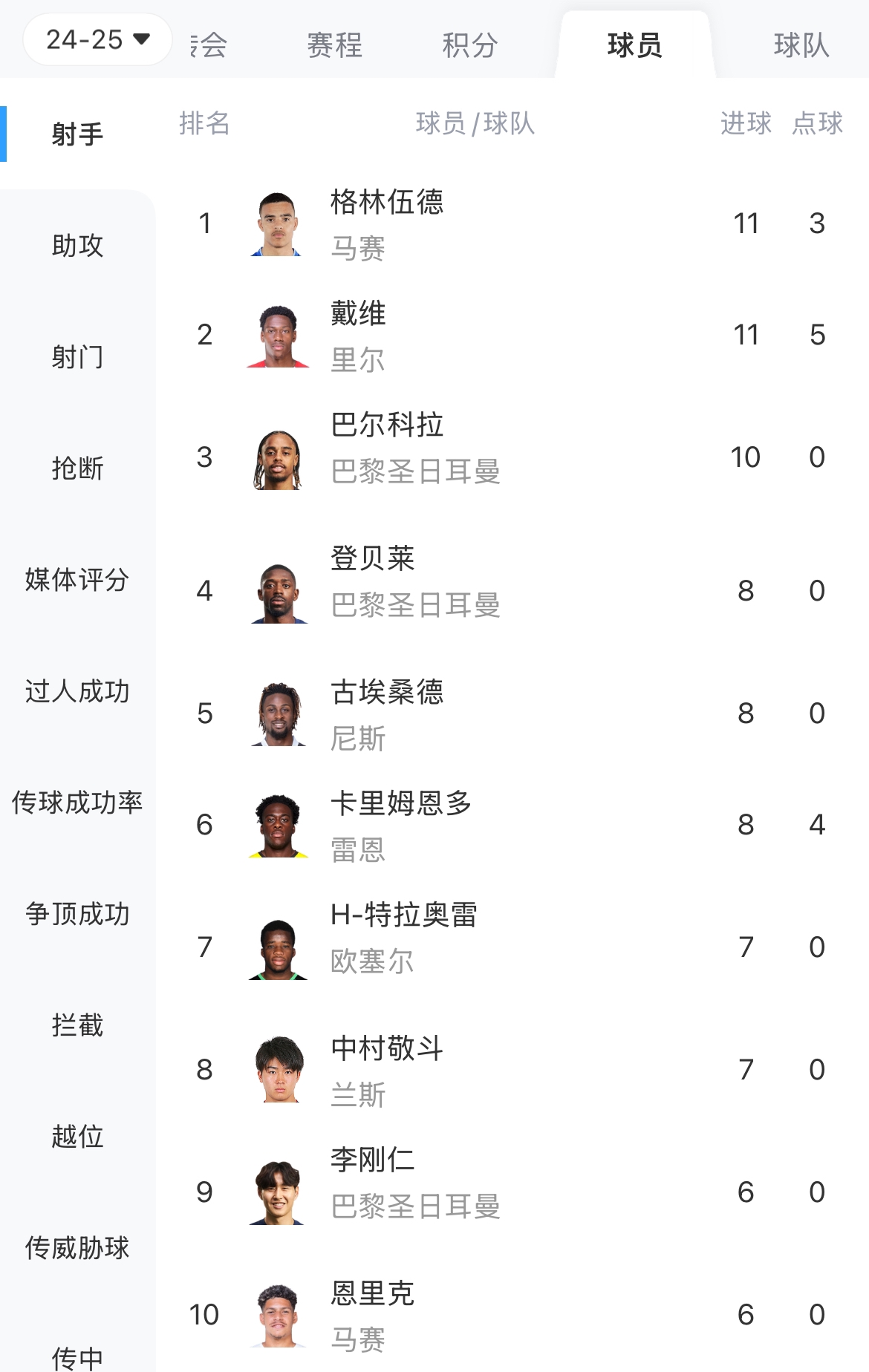The height and width of the screenshot is (1372, 869).
Task: Switch to the 积分 tab
Action: [x=469, y=45]
